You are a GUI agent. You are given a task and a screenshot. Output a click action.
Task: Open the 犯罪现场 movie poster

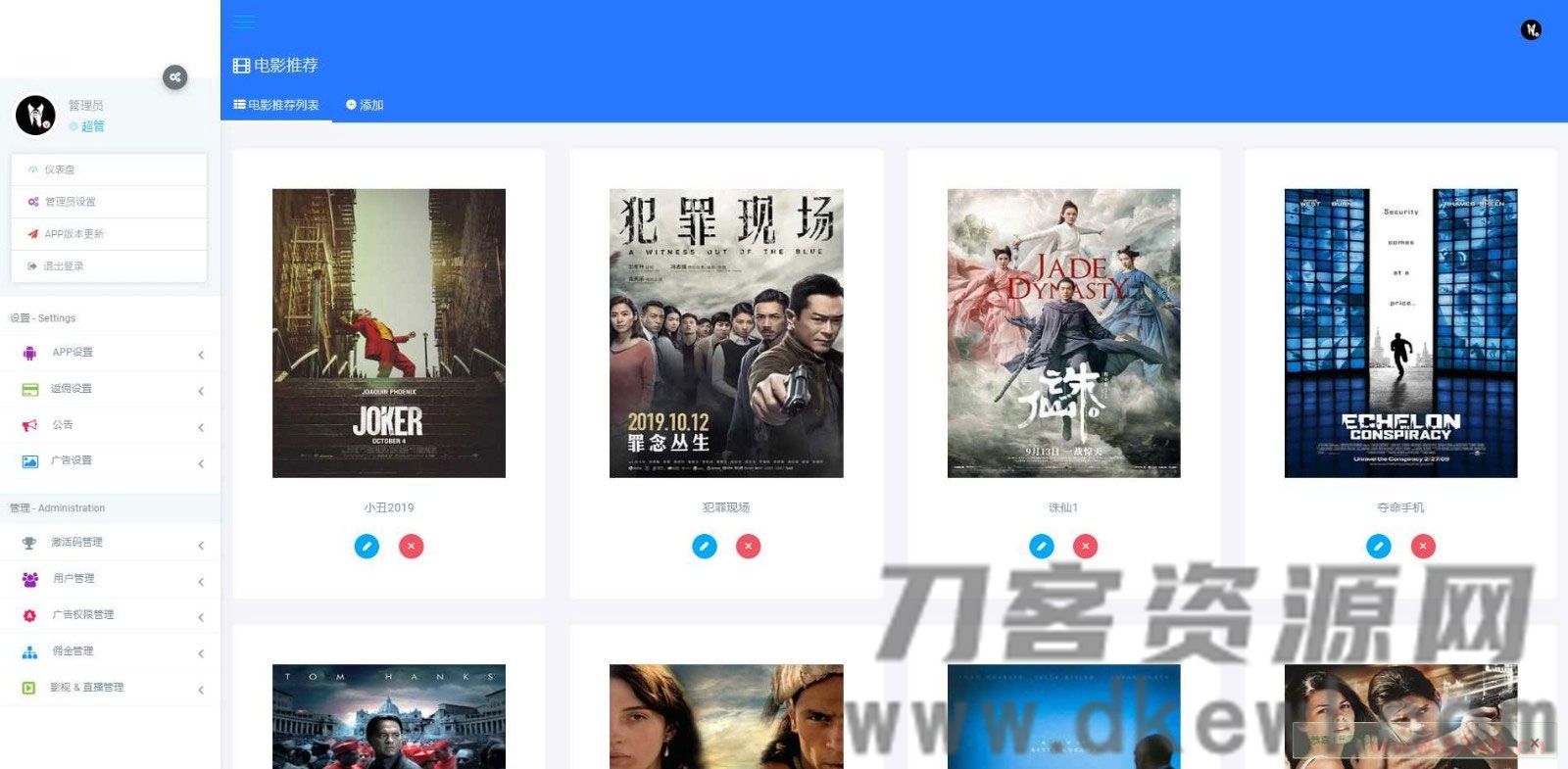coord(726,333)
